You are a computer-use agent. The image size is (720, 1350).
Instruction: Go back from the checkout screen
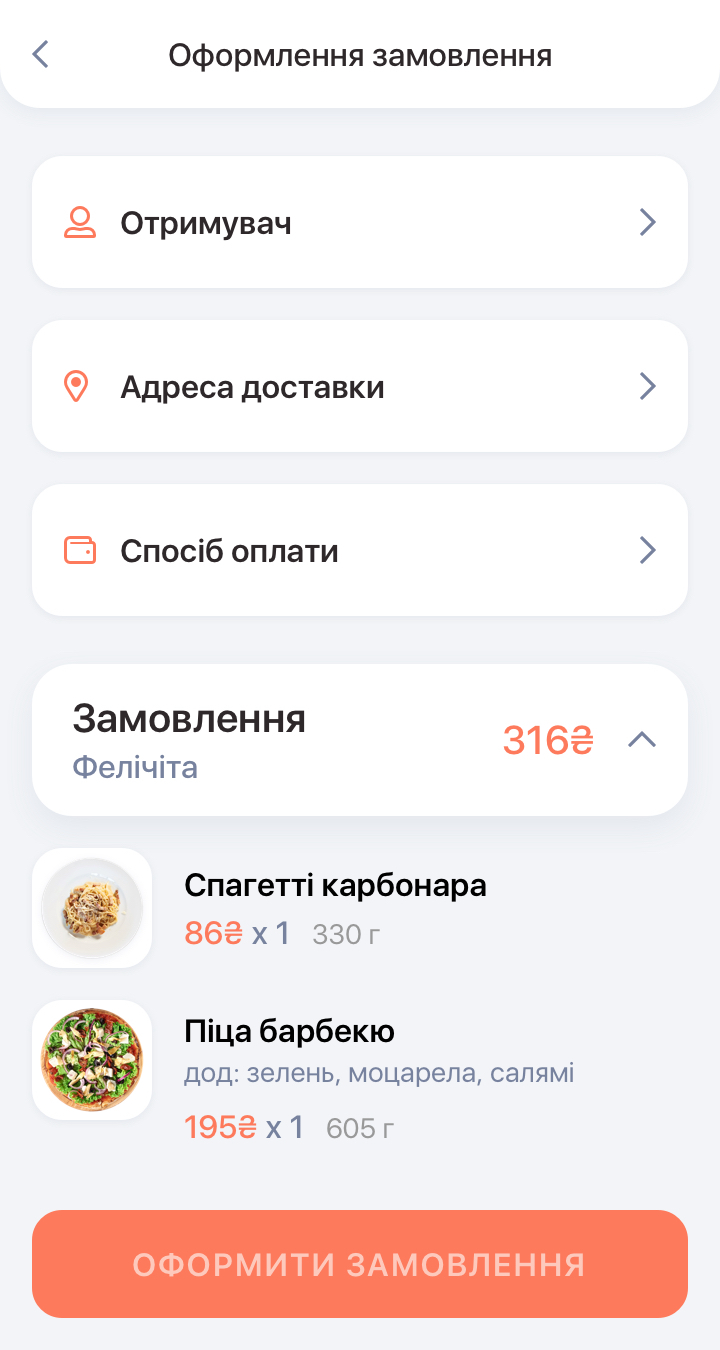tap(41, 54)
